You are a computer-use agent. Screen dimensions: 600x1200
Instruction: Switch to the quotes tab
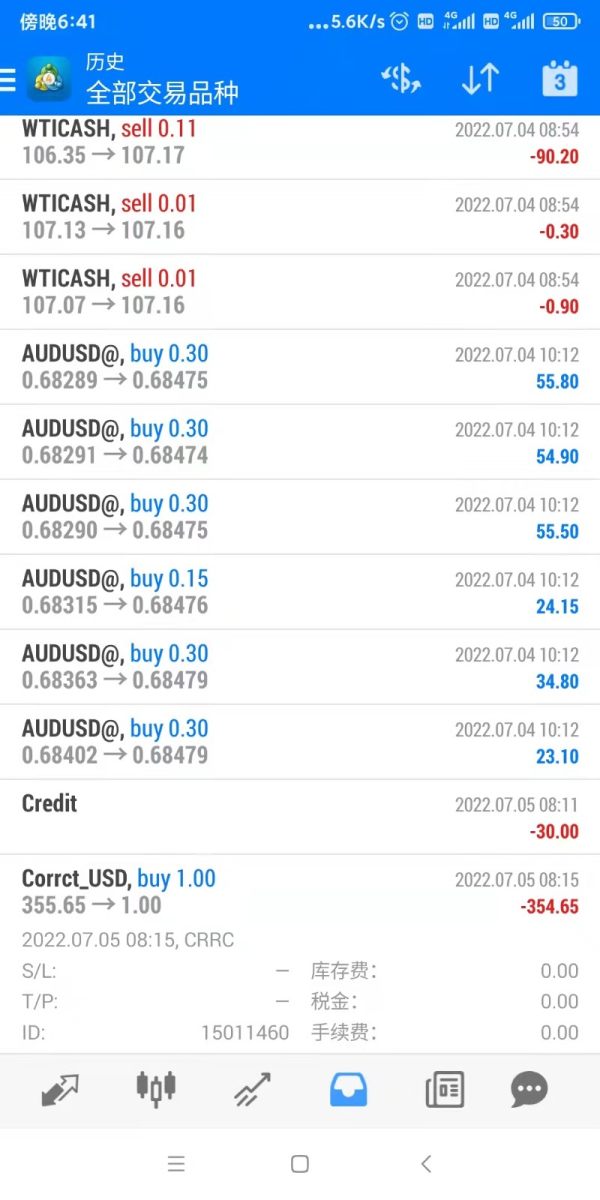(x=60, y=1088)
